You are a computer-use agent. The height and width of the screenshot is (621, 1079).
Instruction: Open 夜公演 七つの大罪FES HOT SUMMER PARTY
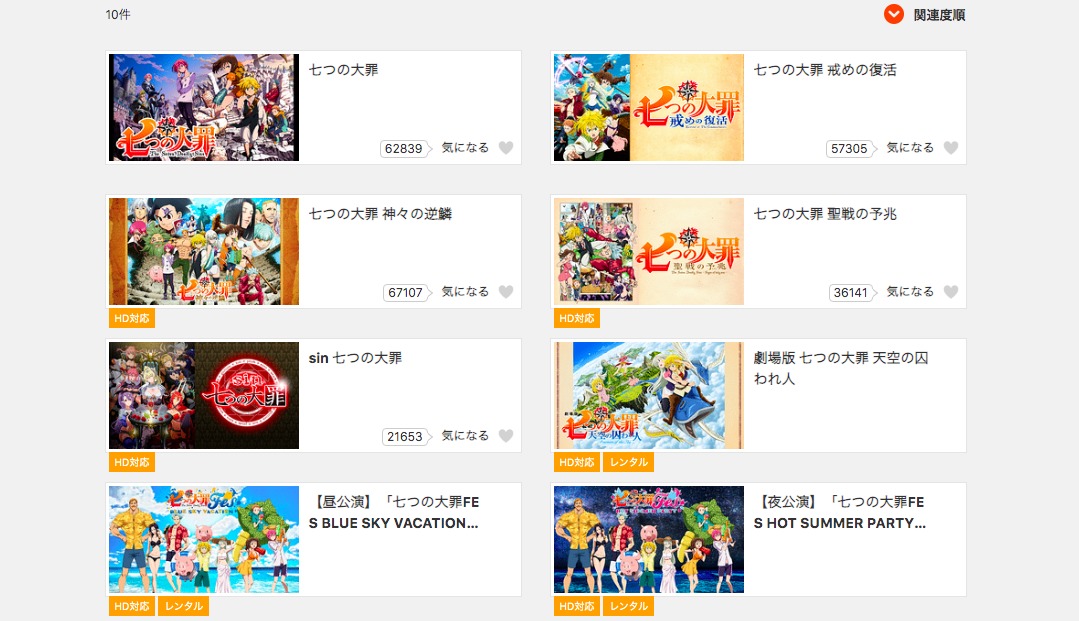coord(838,512)
